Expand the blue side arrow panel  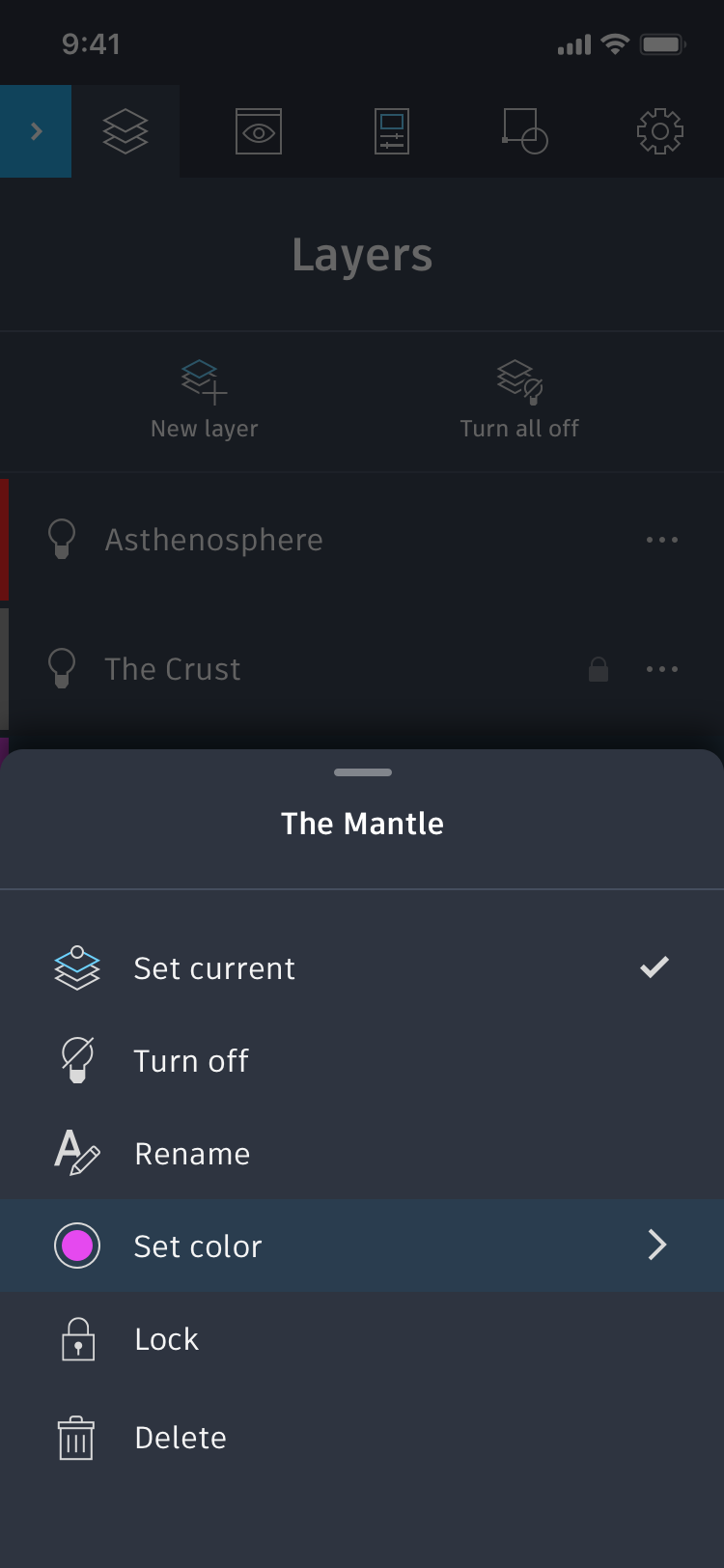point(36,131)
